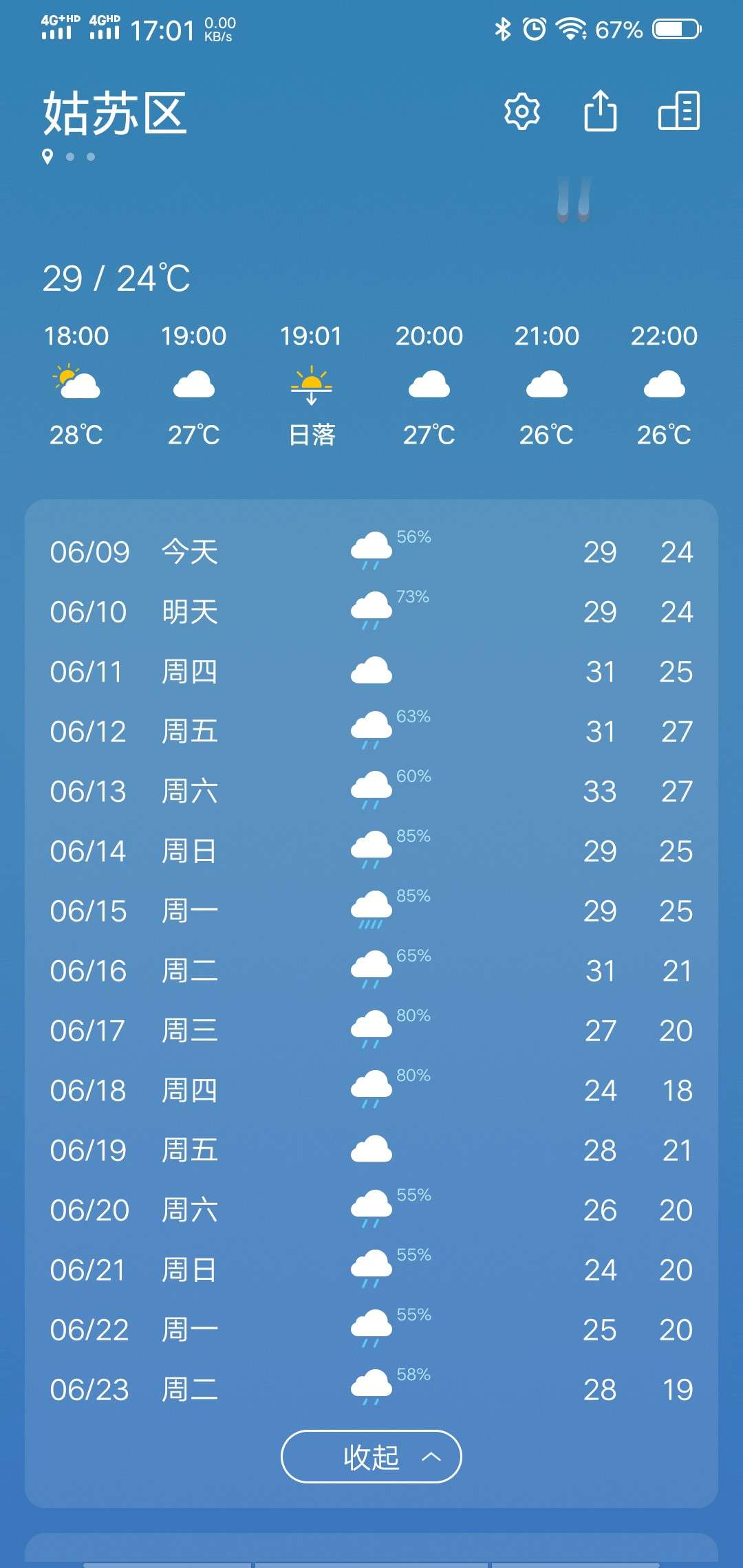Screen dimensions: 743x1568
Task: Open weather settings gear icon
Action: point(522,111)
